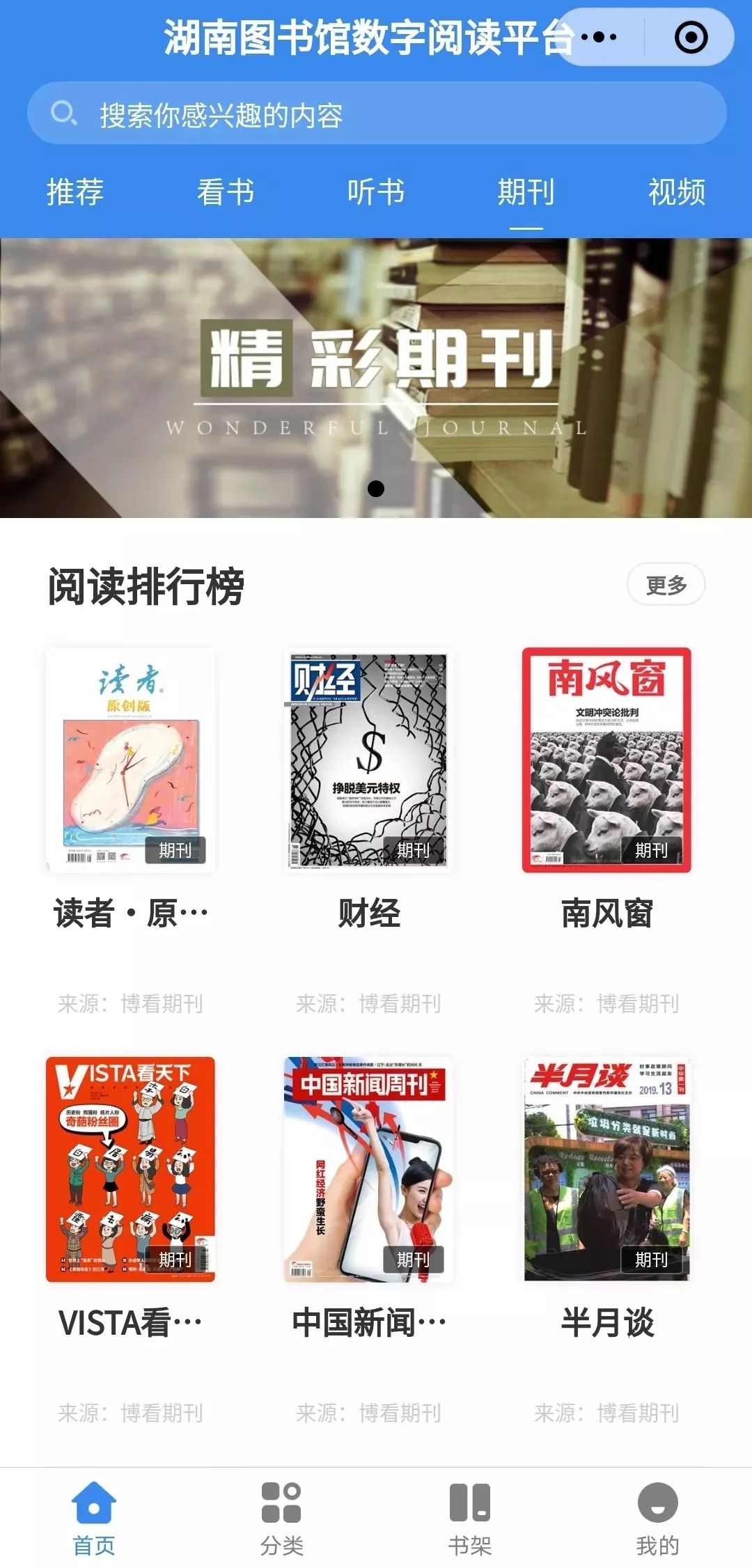Tap 更多 for the reading ranking
The height and width of the screenshot is (1568, 752).
666,584
